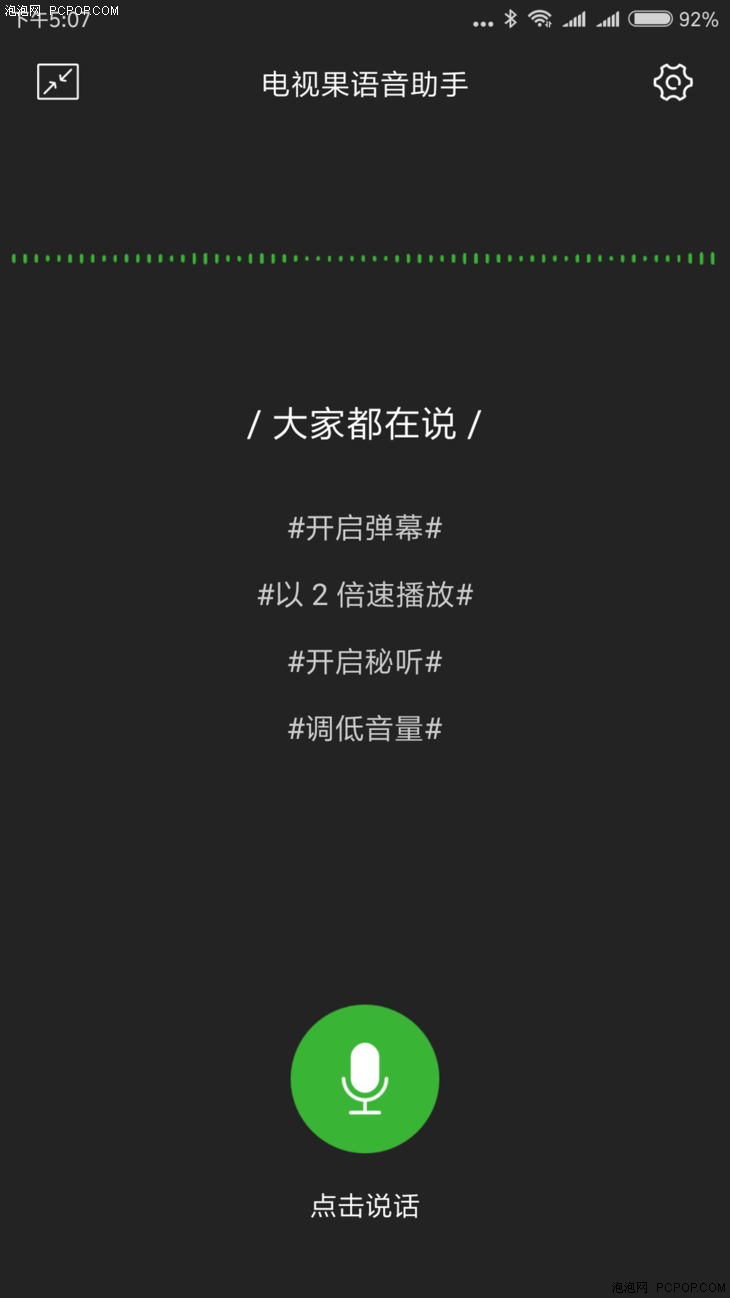
Task: Pick the #调低音量# suggestion
Action: pos(365,729)
